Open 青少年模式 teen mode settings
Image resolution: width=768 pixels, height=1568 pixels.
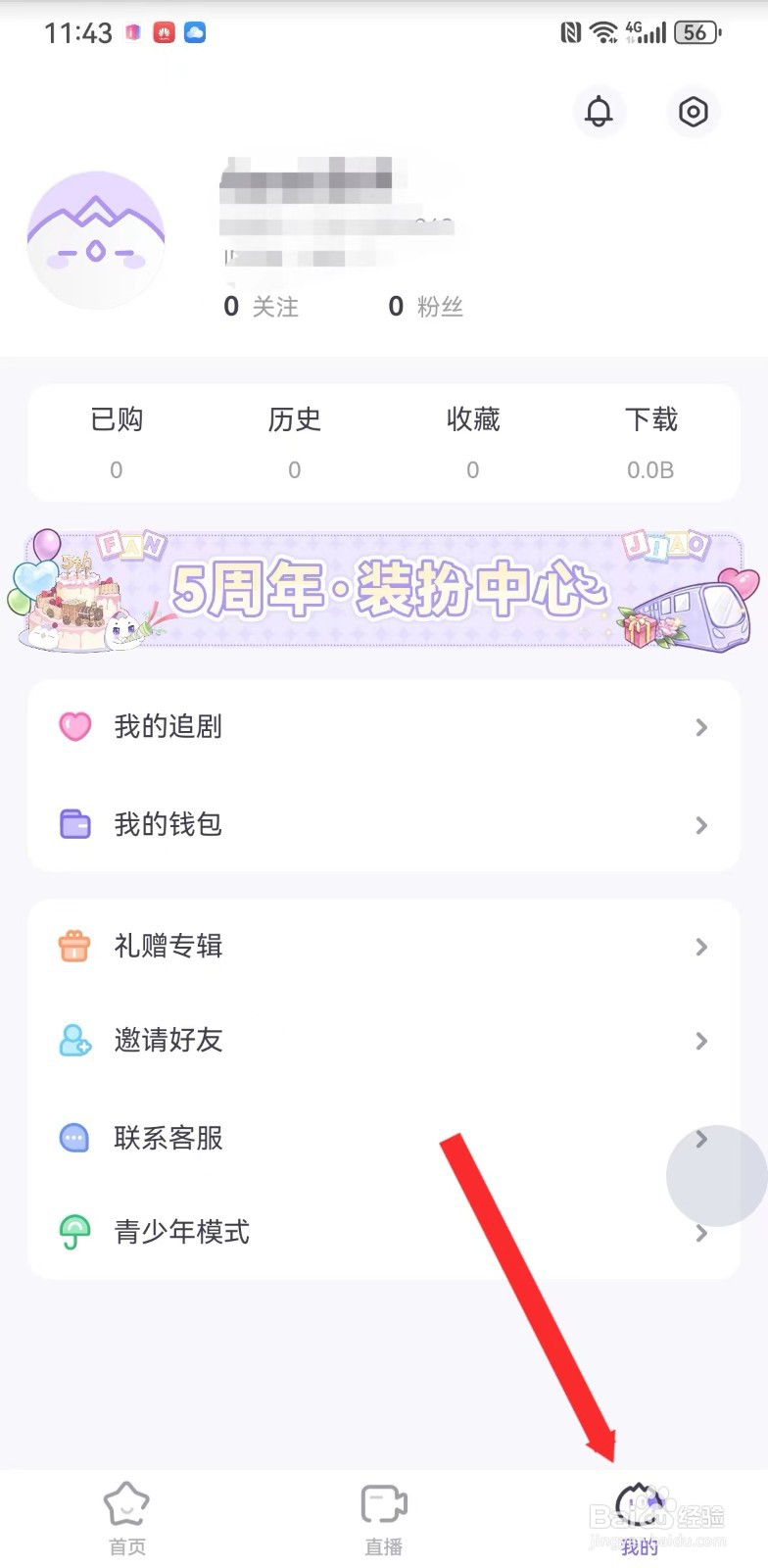[181, 1232]
